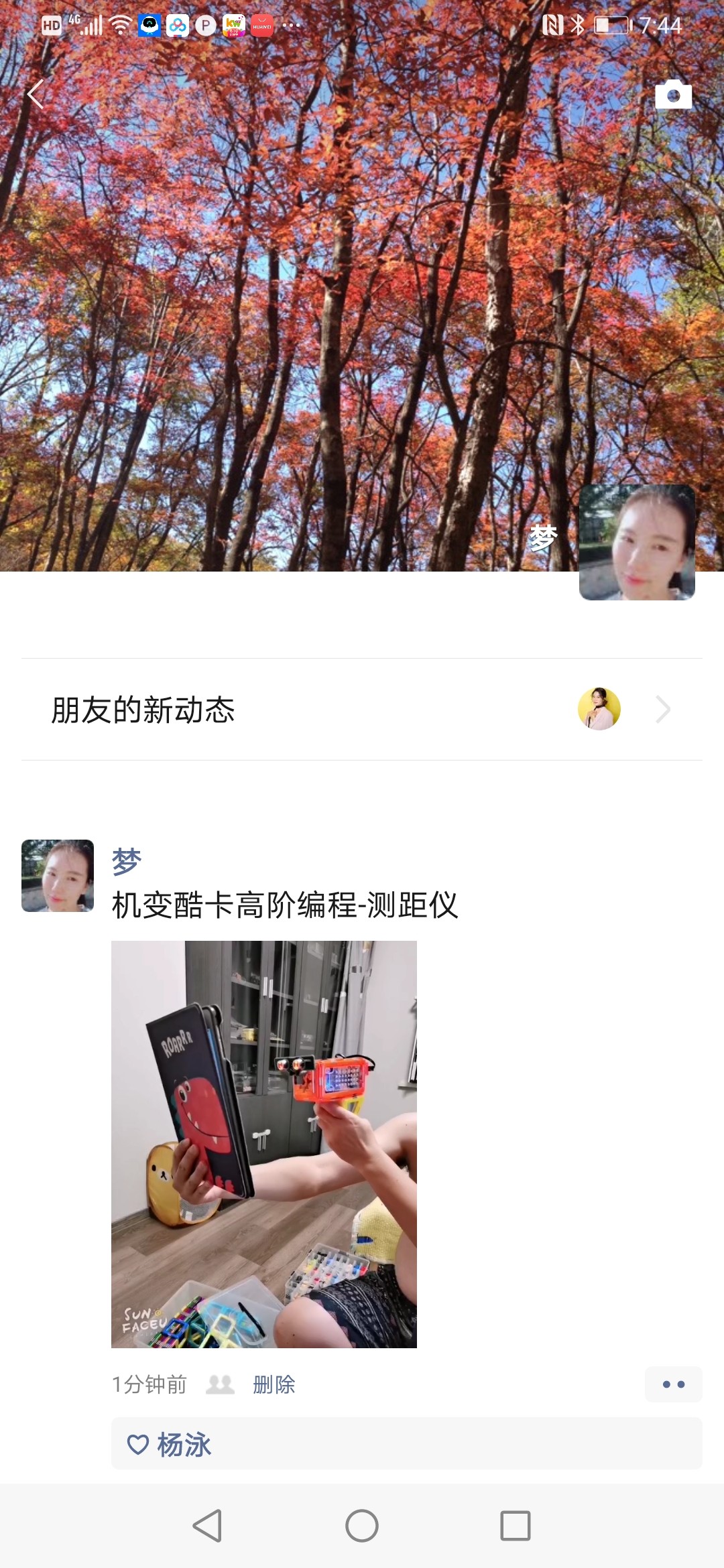Open the camera to post a moment
724x1568 pixels.
click(x=673, y=95)
